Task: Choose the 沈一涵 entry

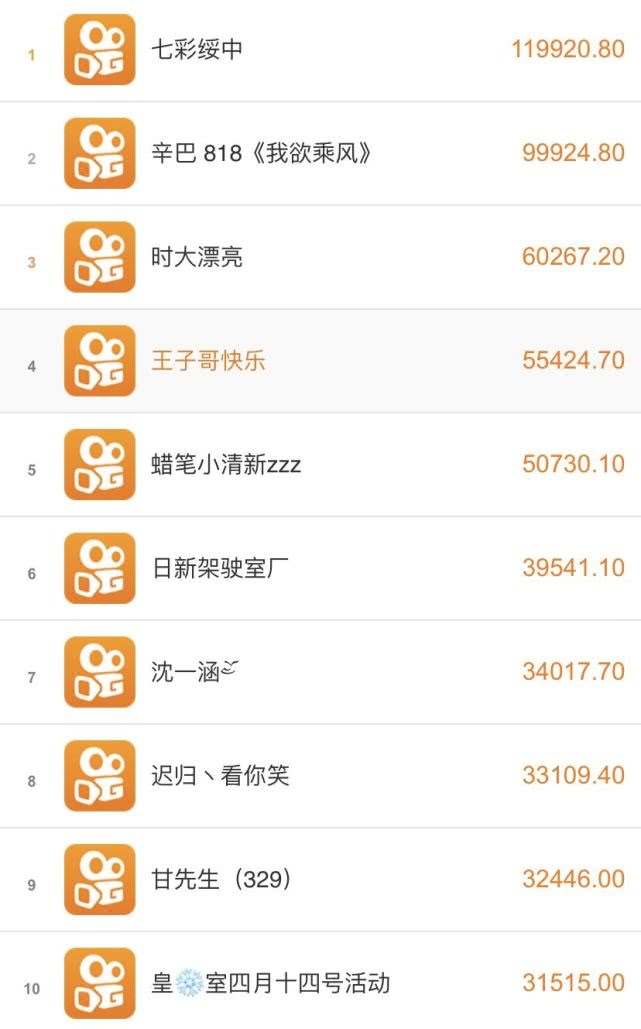Action: pos(197,673)
